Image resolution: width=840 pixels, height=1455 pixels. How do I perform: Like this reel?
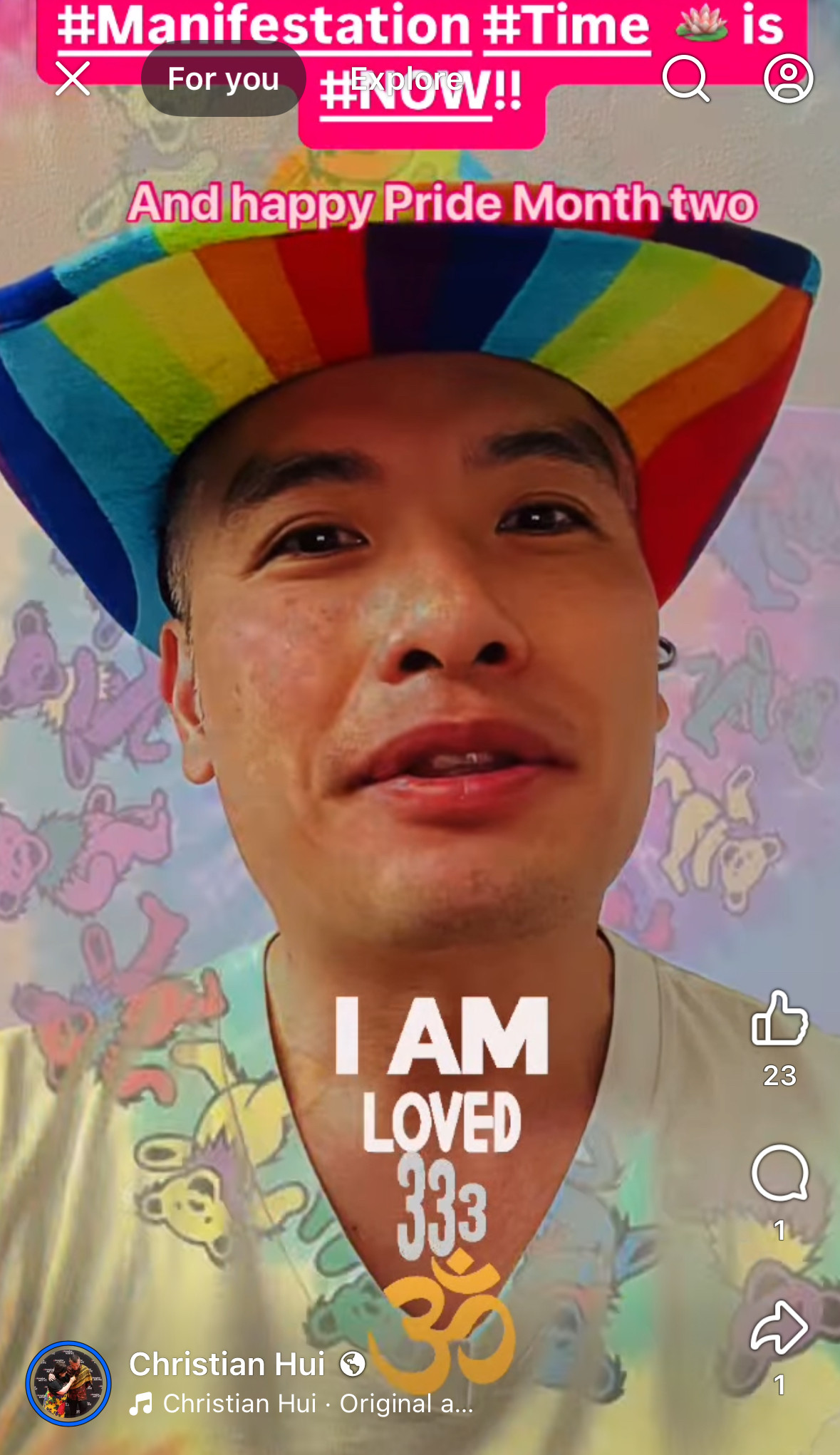779,1019
